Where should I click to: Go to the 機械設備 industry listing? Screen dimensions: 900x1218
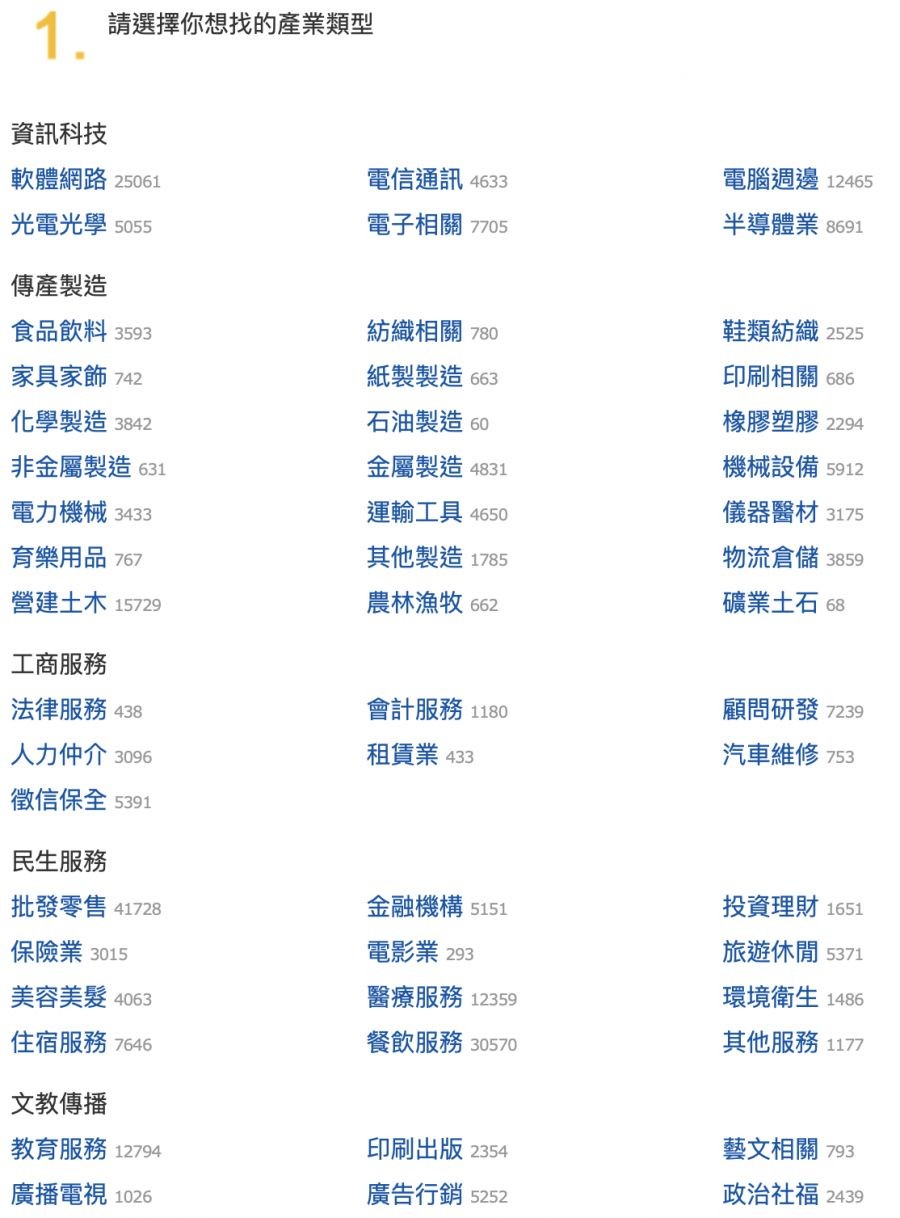(771, 468)
